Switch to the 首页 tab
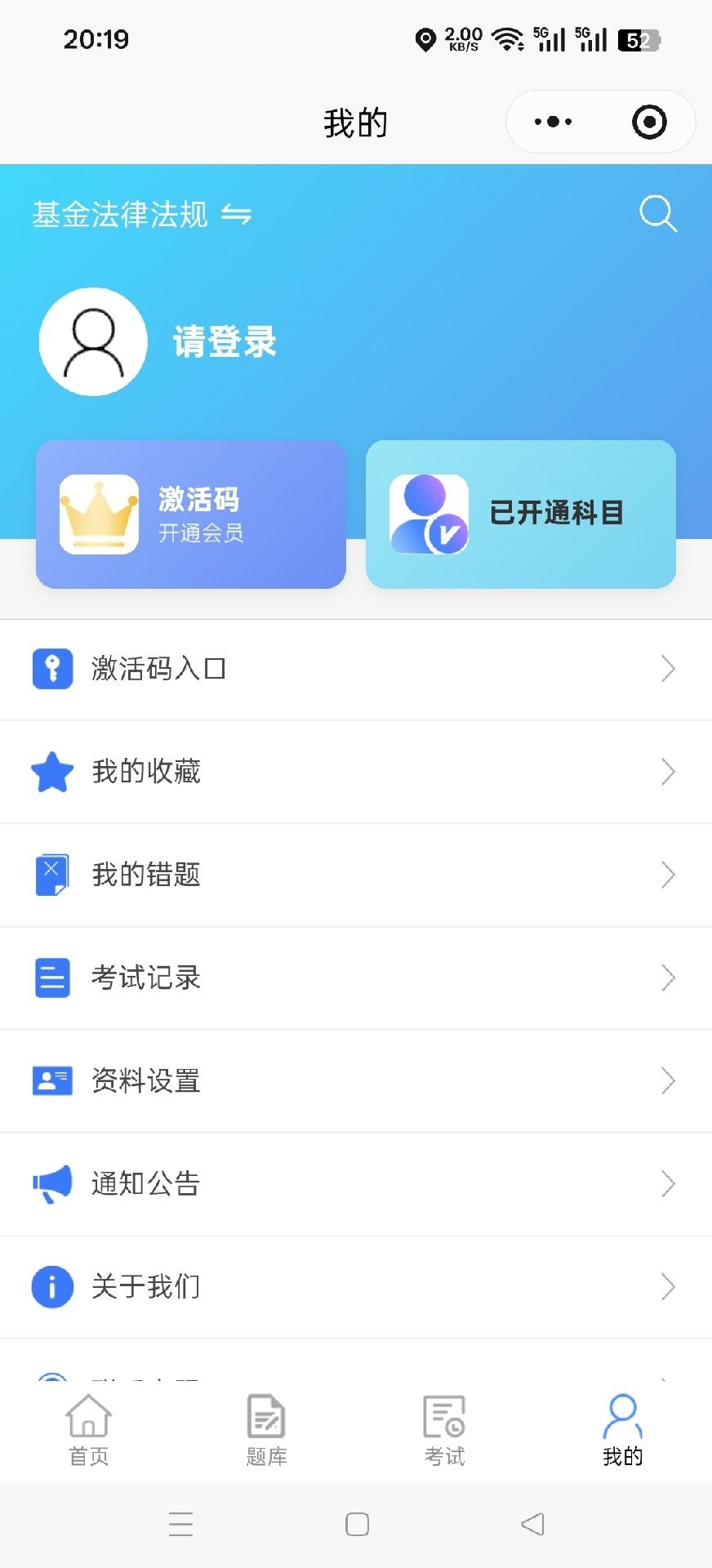 click(89, 1430)
